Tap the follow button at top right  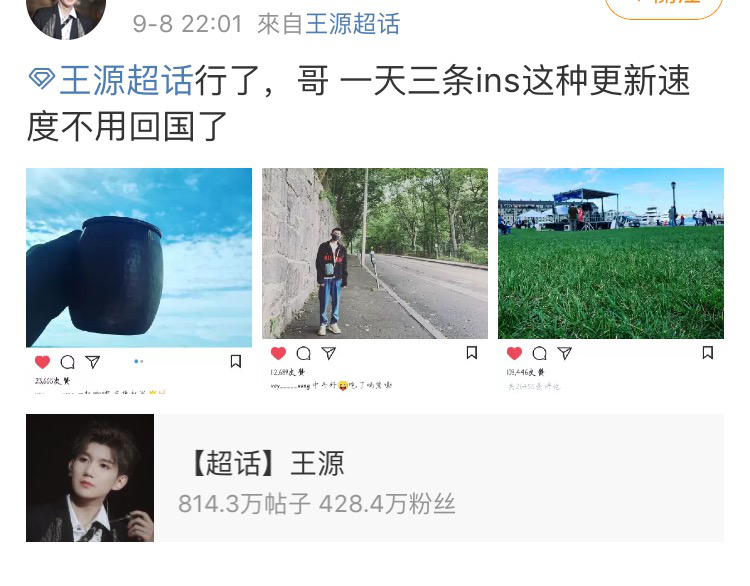point(663,7)
